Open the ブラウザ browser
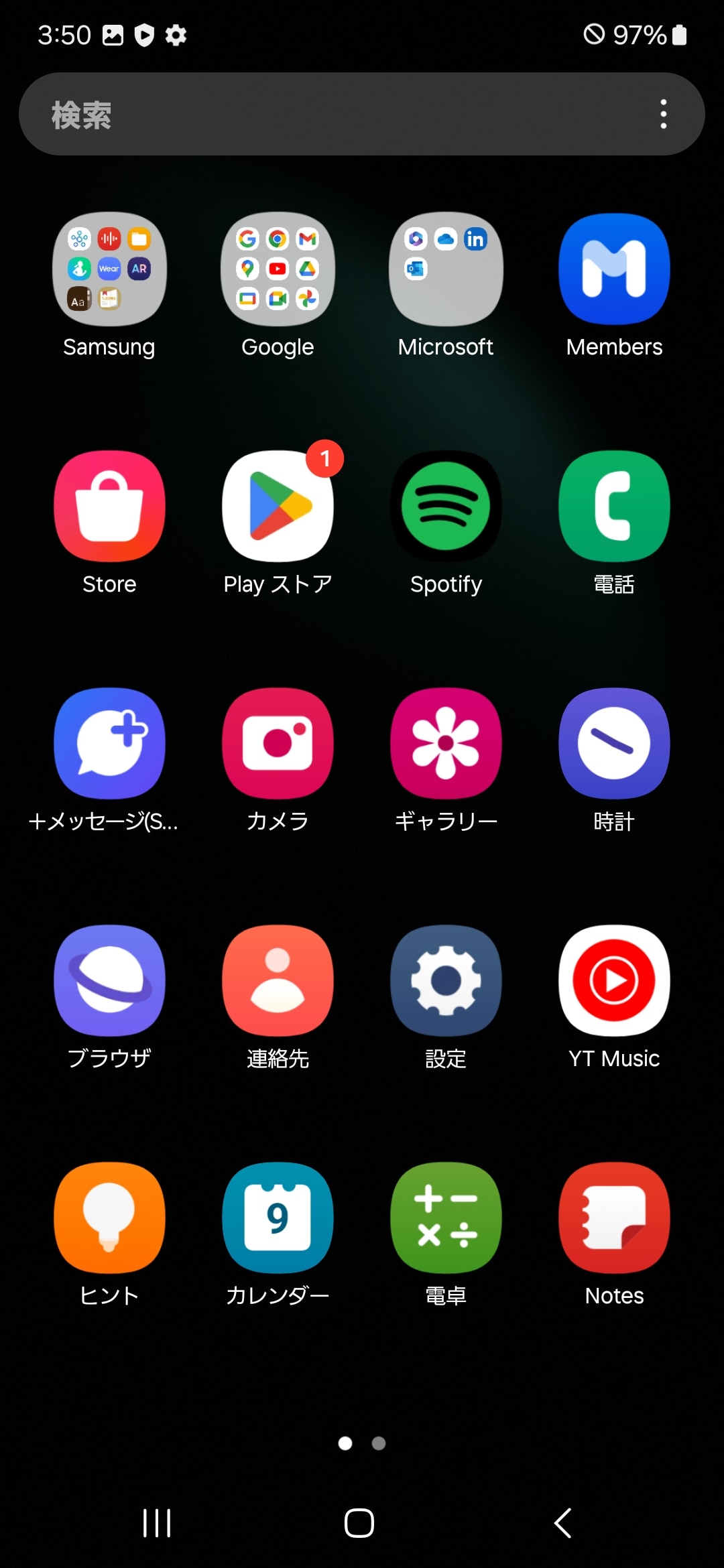Screen dimensions: 724x1568 109,981
